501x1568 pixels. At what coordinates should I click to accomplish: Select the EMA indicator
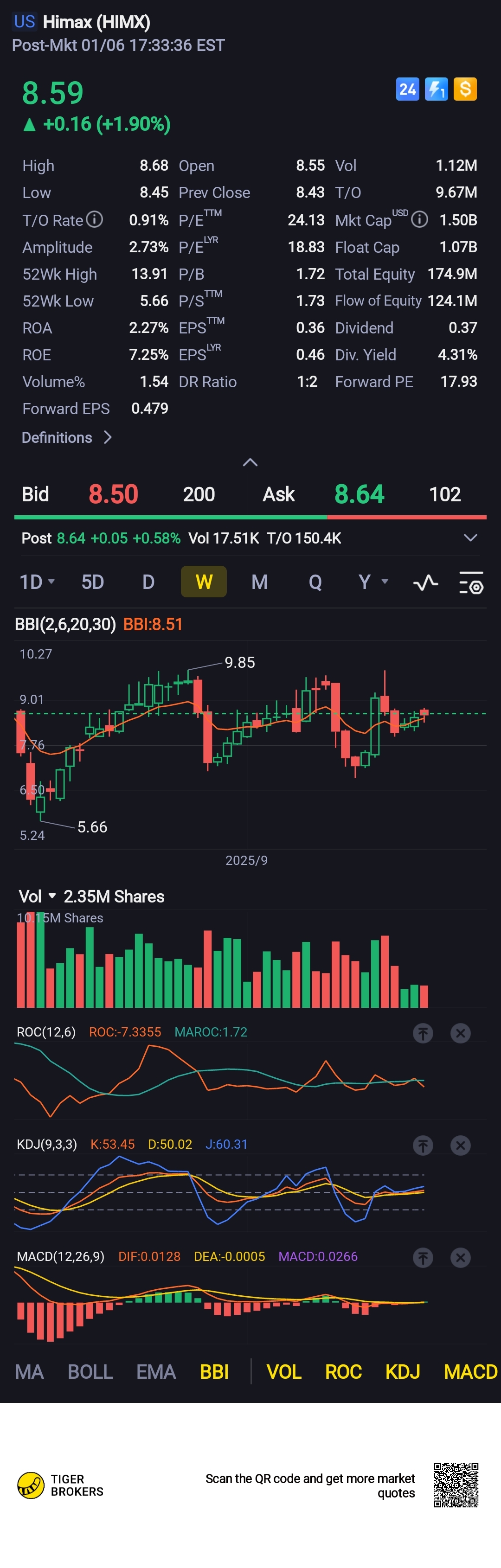coord(156,1371)
